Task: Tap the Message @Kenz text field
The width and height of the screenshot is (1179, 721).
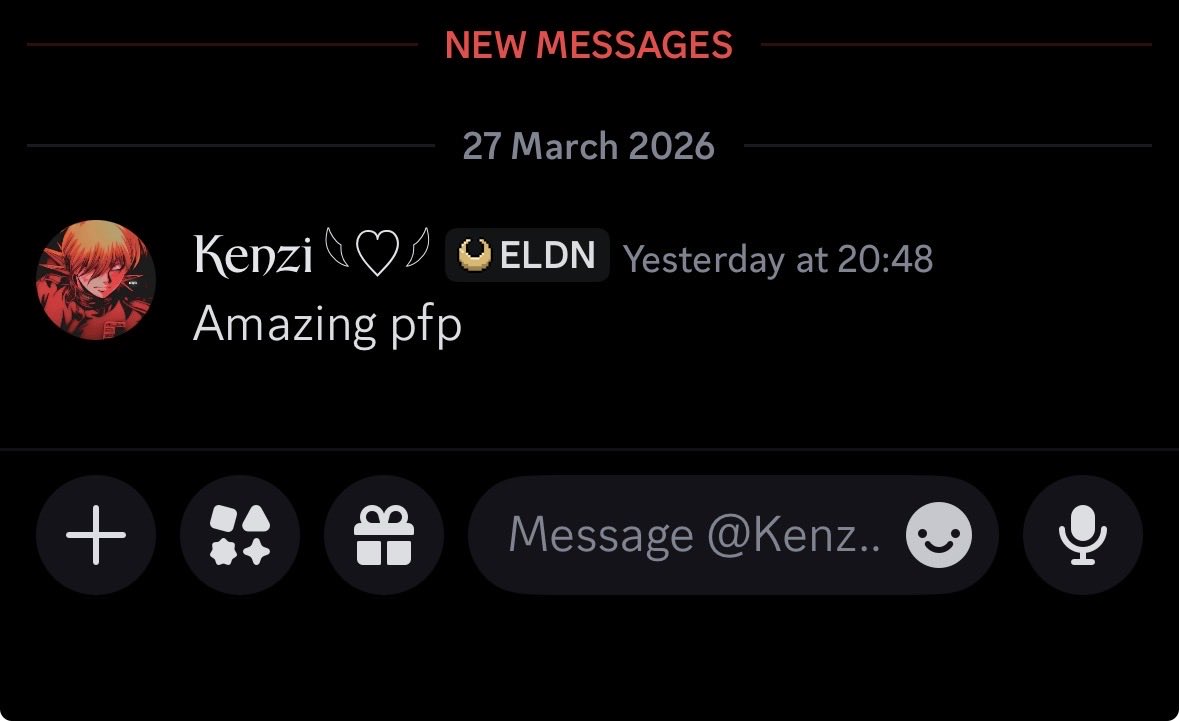Action: point(690,535)
